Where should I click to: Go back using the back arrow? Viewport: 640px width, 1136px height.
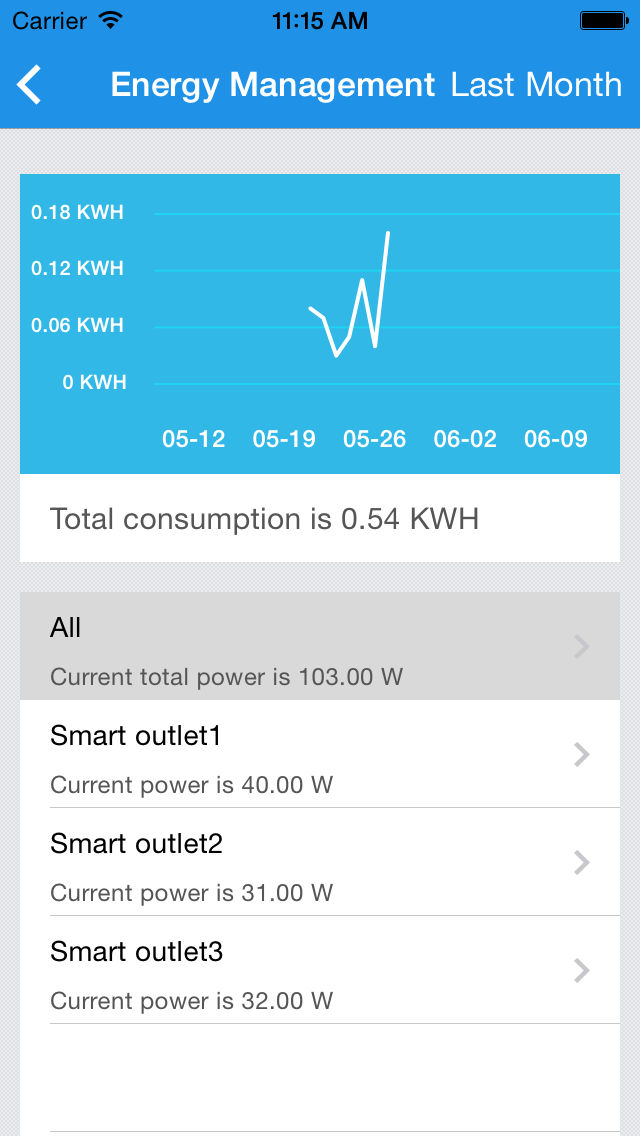tap(29, 85)
